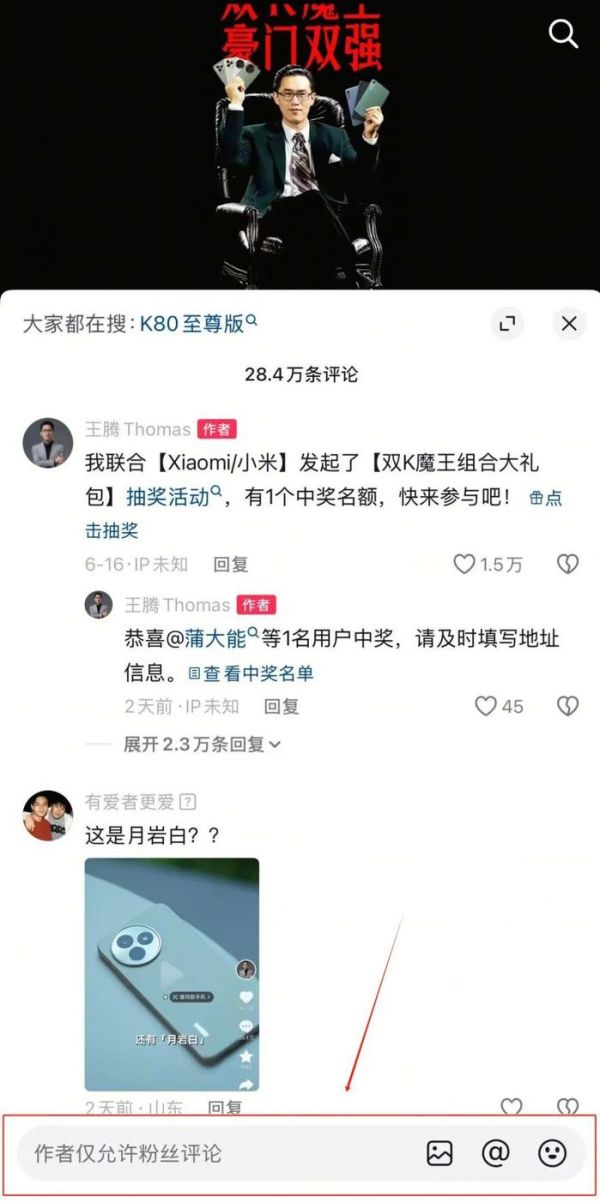600x1202 pixels.
Task: Open the mentioned user 蒲大能
Action: tap(214, 638)
